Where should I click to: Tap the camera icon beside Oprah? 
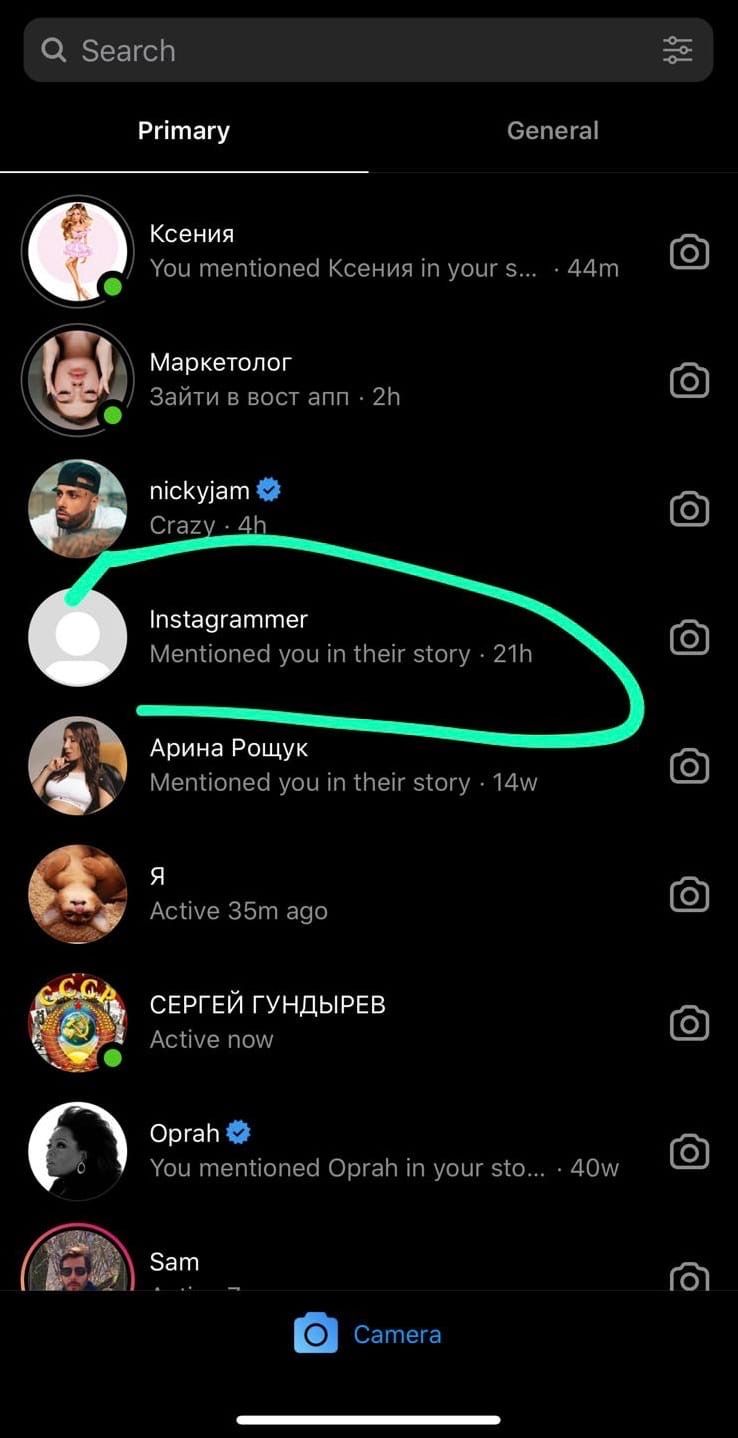pos(689,1152)
